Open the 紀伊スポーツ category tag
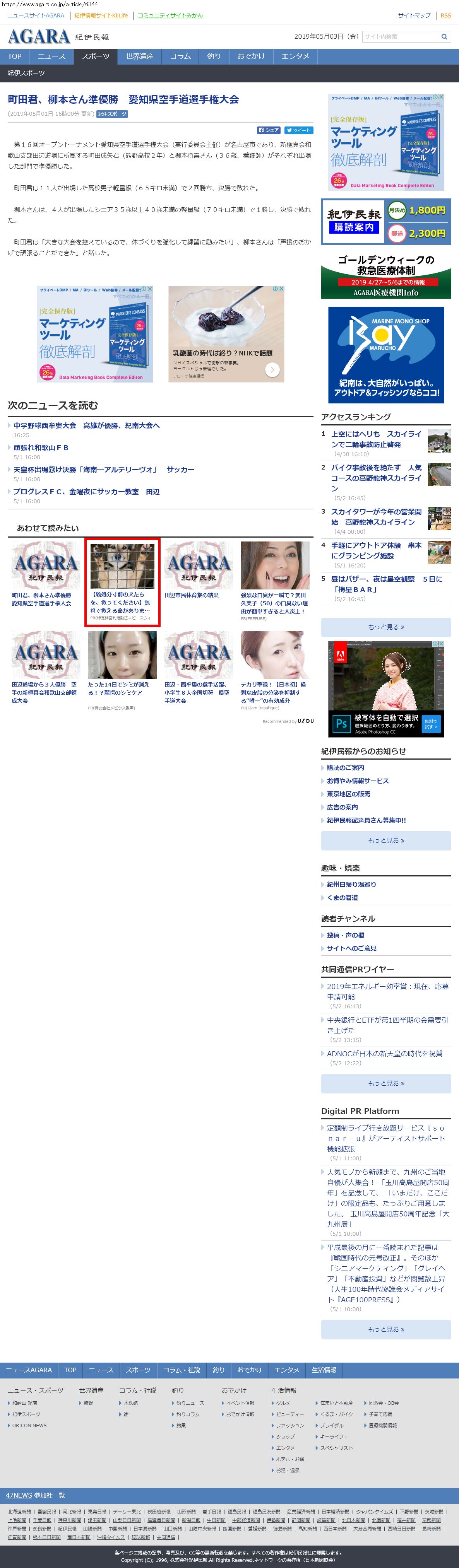Screen dimensions: 459x1568 tap(112, 114)
